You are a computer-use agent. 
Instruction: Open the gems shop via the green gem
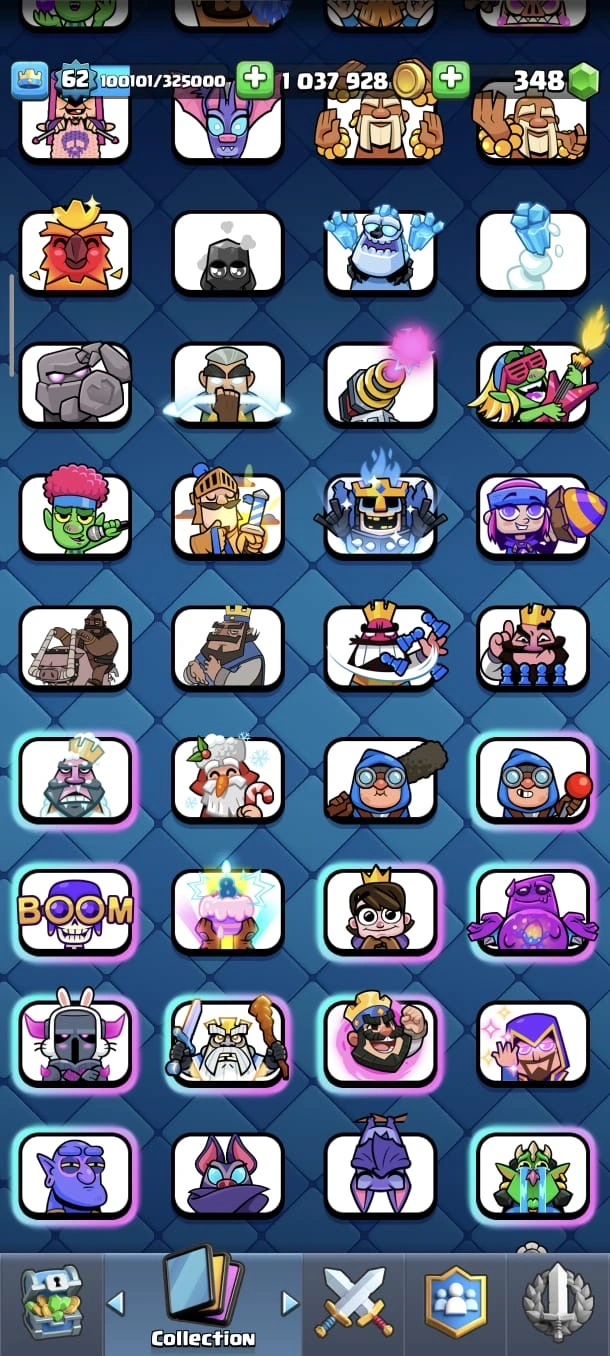point(582,82)
